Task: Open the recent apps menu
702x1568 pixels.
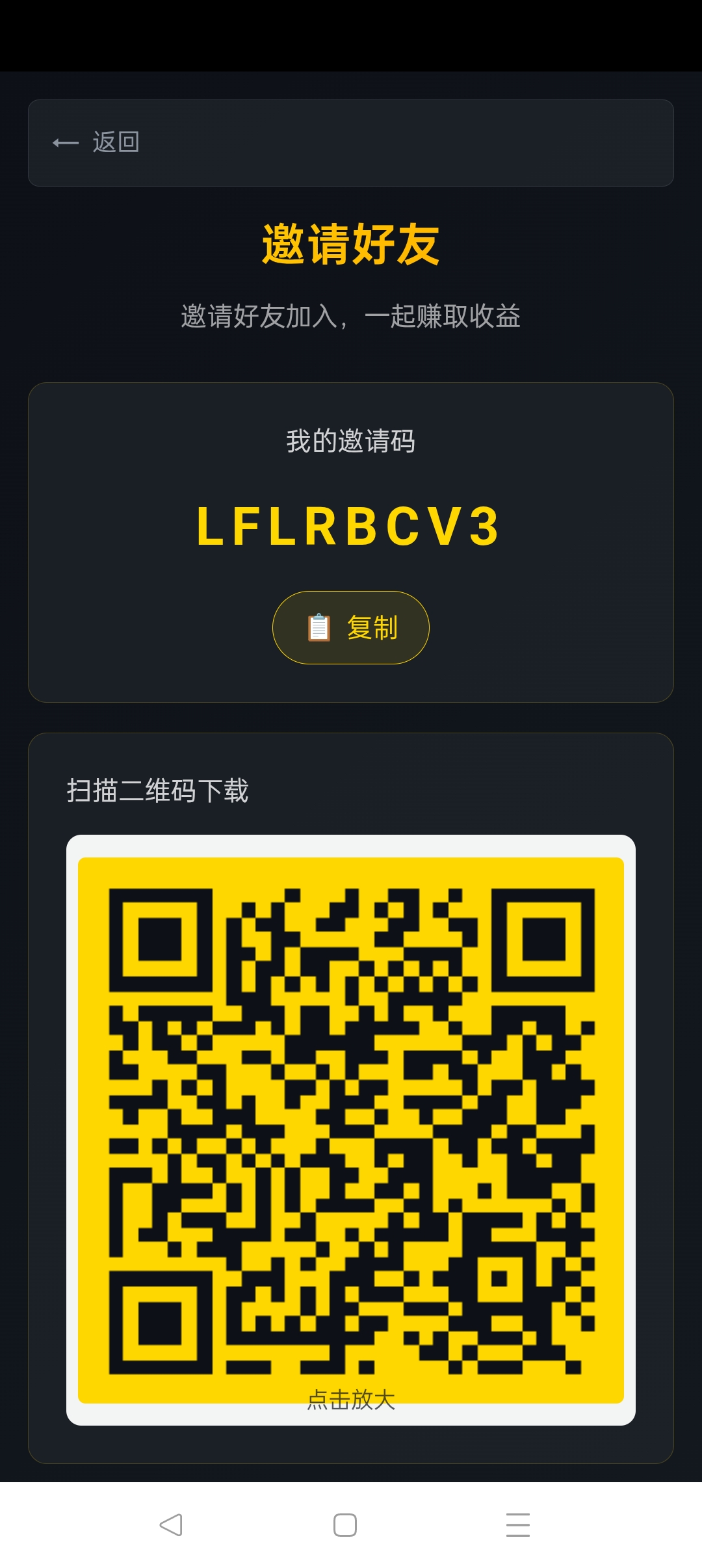Action: pyautogui.click(x=517, y=1524)
